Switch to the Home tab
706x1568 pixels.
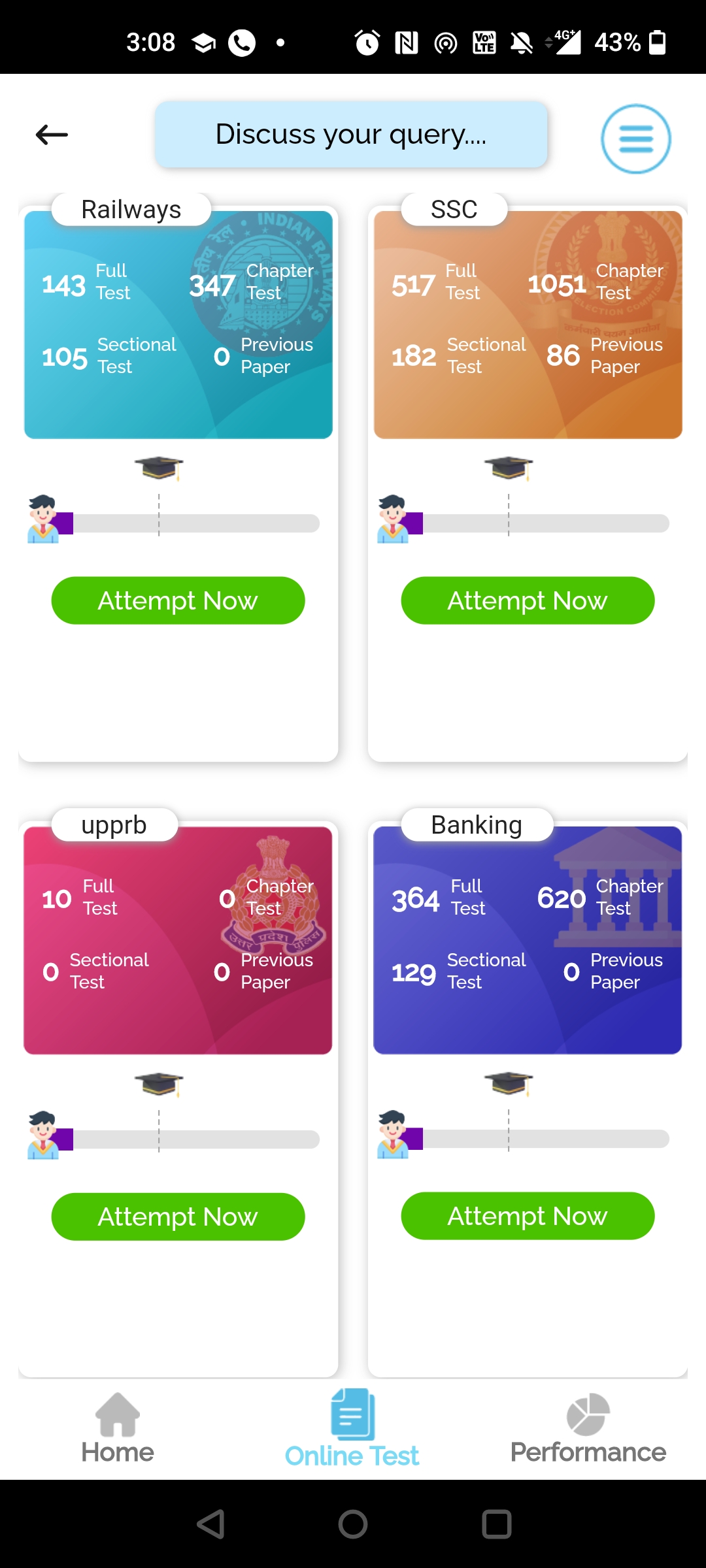click(118, 1428)
